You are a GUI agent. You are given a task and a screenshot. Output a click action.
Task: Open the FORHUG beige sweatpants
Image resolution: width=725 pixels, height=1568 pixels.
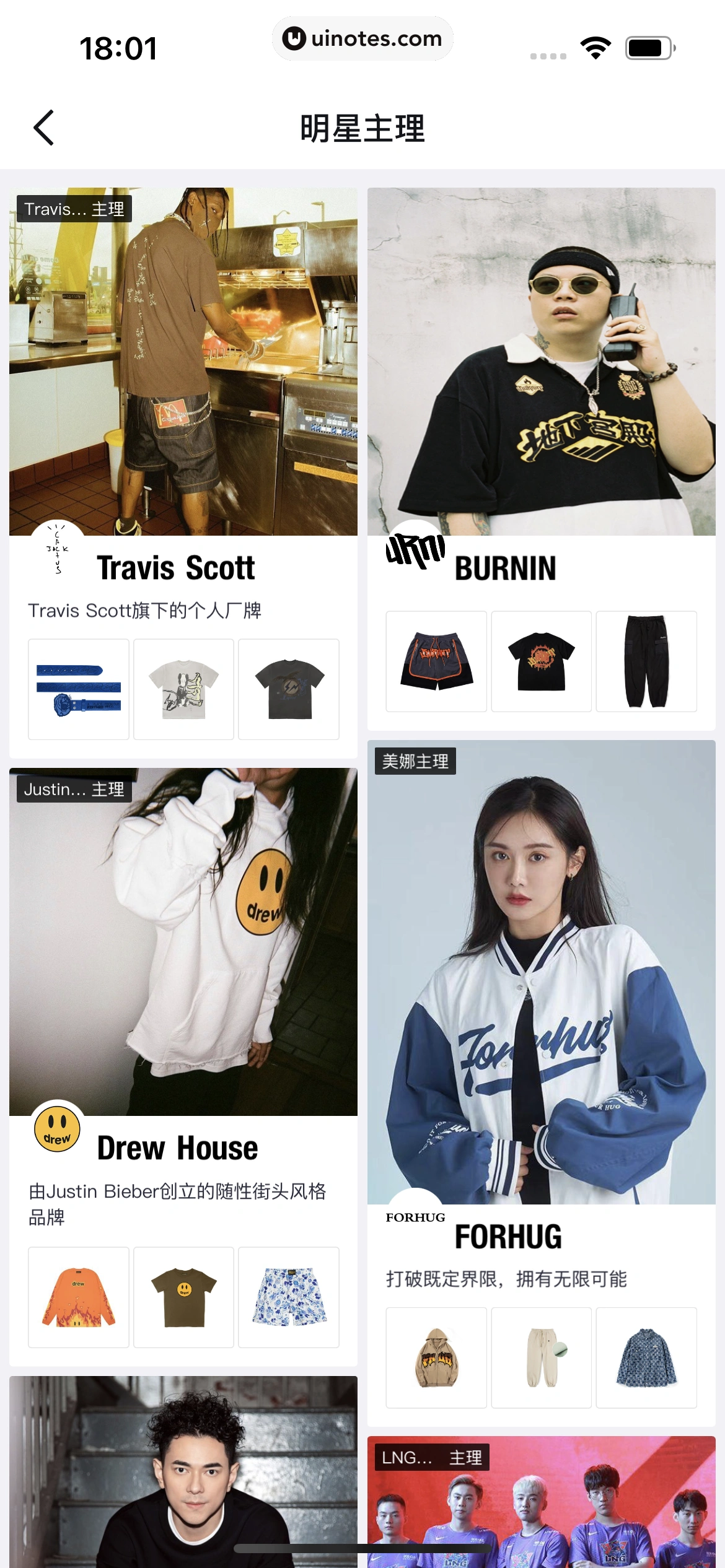pyautogui.click(x=541, y=1357)
